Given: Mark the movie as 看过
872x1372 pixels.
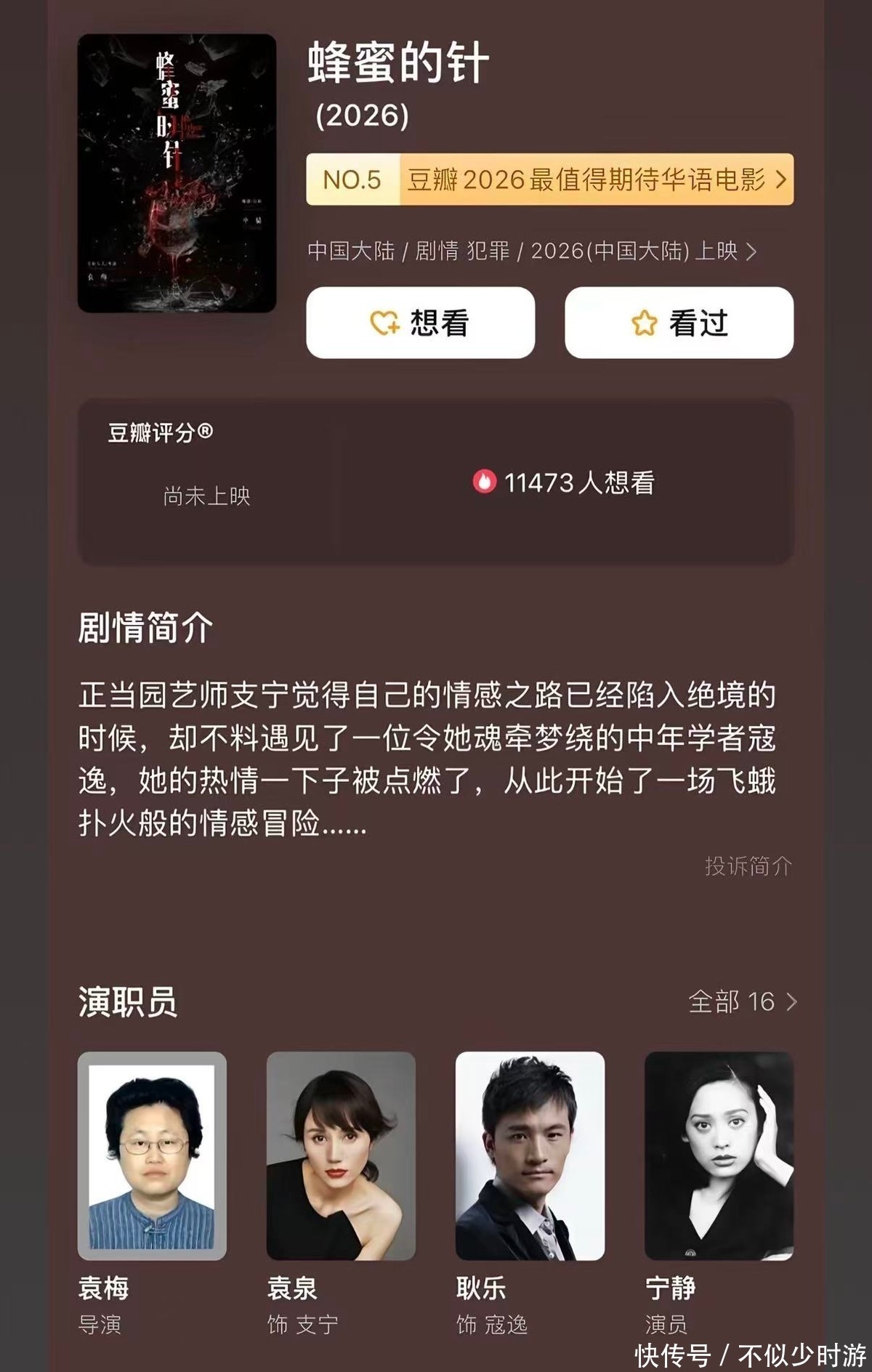Looking at the screenshot, I should (x=679, y=323).
